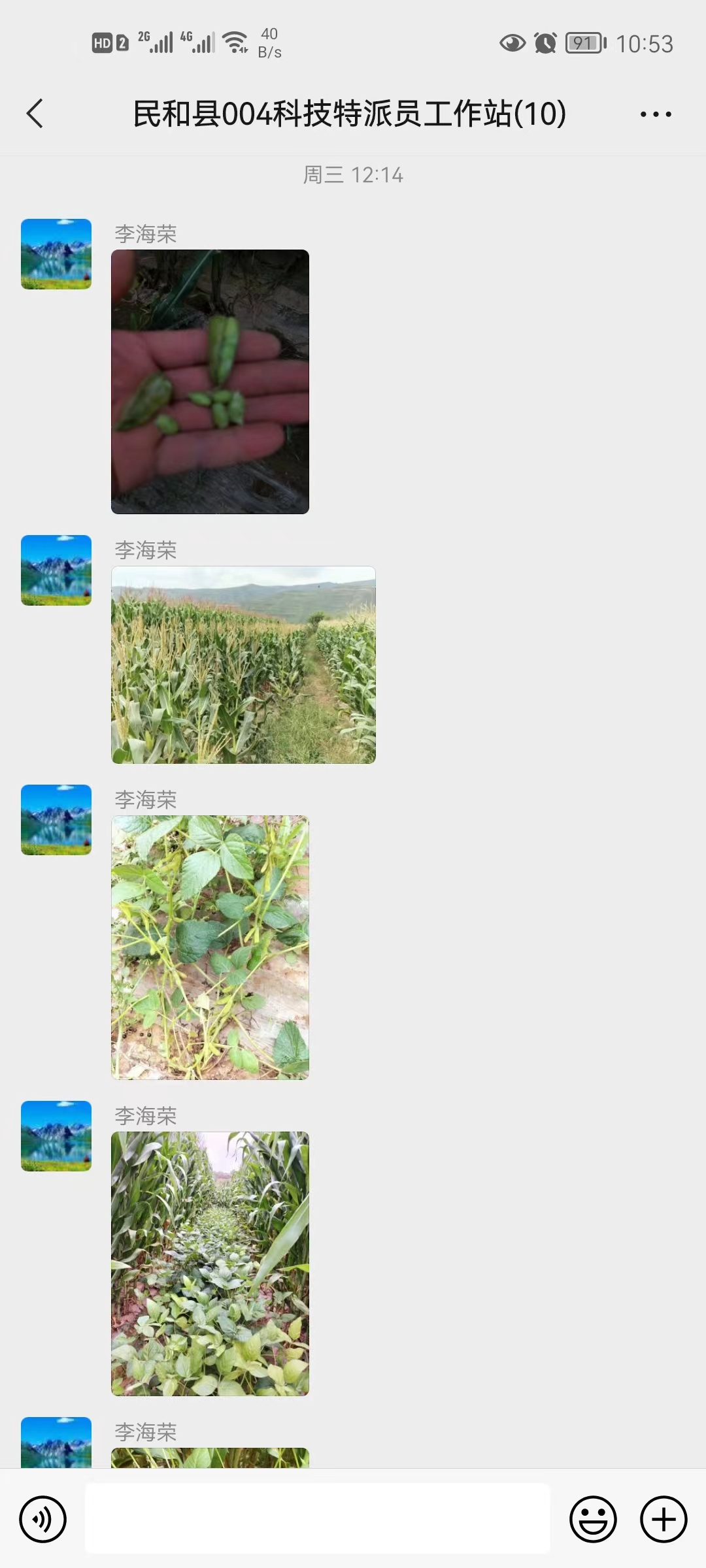Image resolution: width=706 pixels, height=1568 pixels.
Task: Switch to voice message input
Action: point(43,1519)
